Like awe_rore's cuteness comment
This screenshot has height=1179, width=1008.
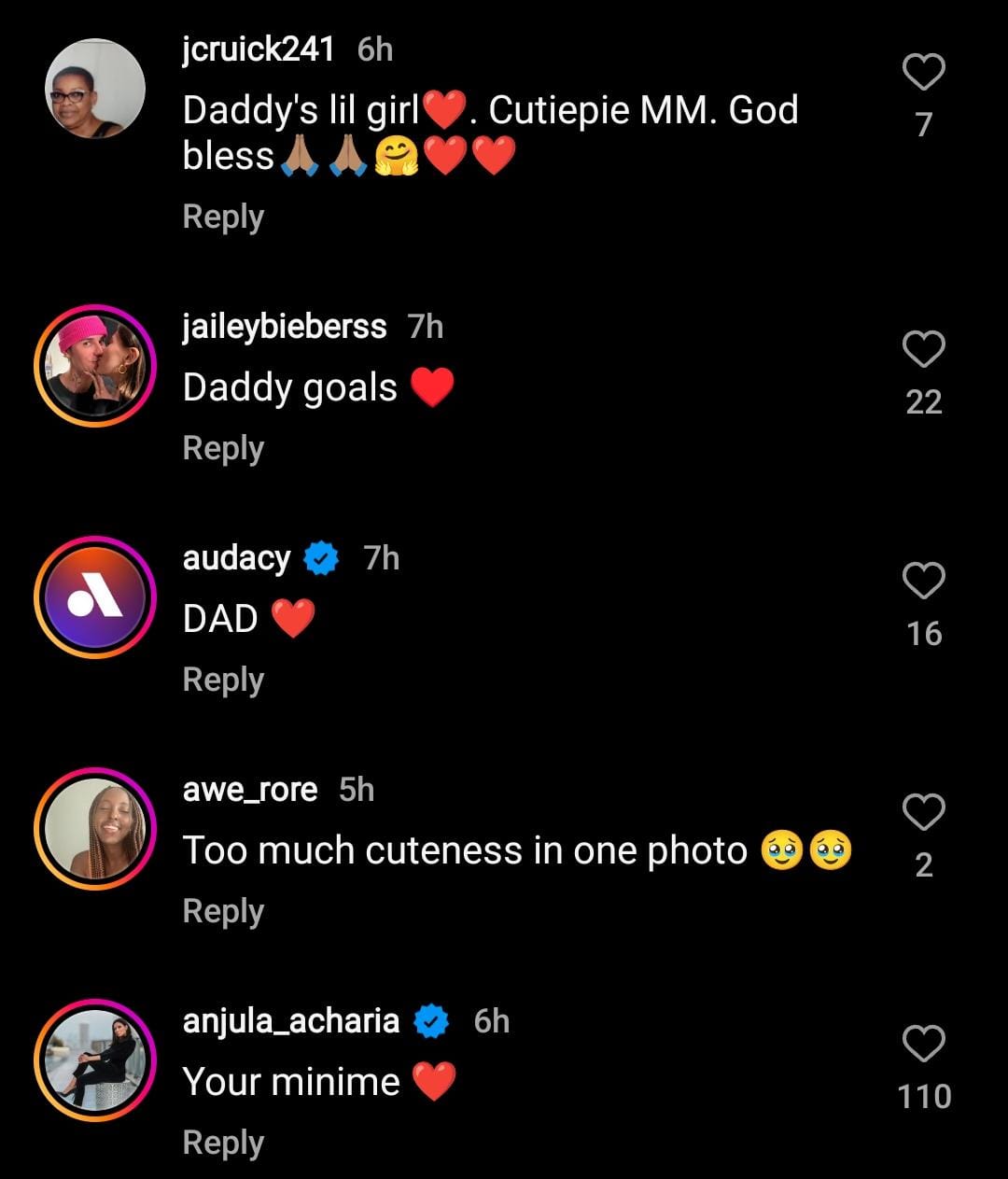923,812
